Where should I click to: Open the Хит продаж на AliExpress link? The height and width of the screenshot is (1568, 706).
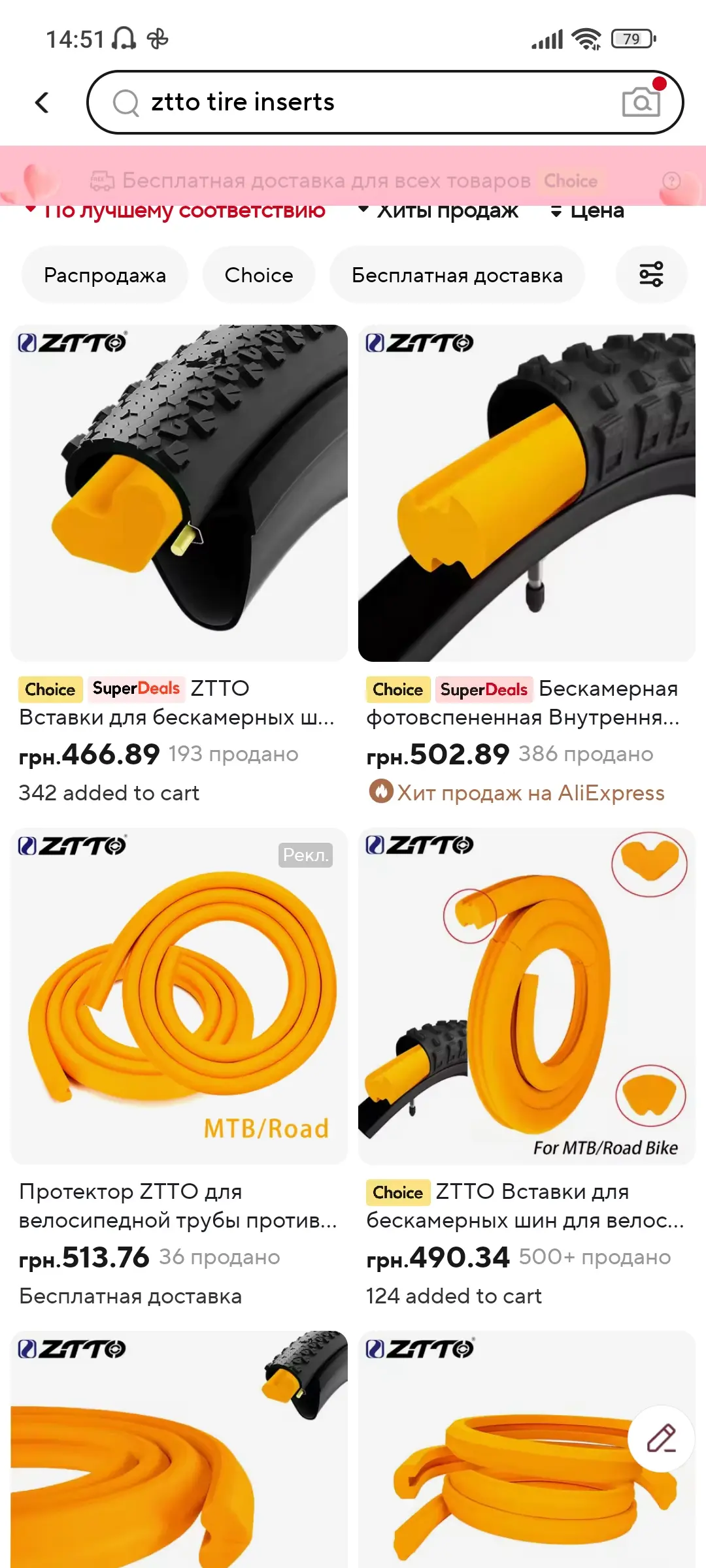click(x=531, y=792)
